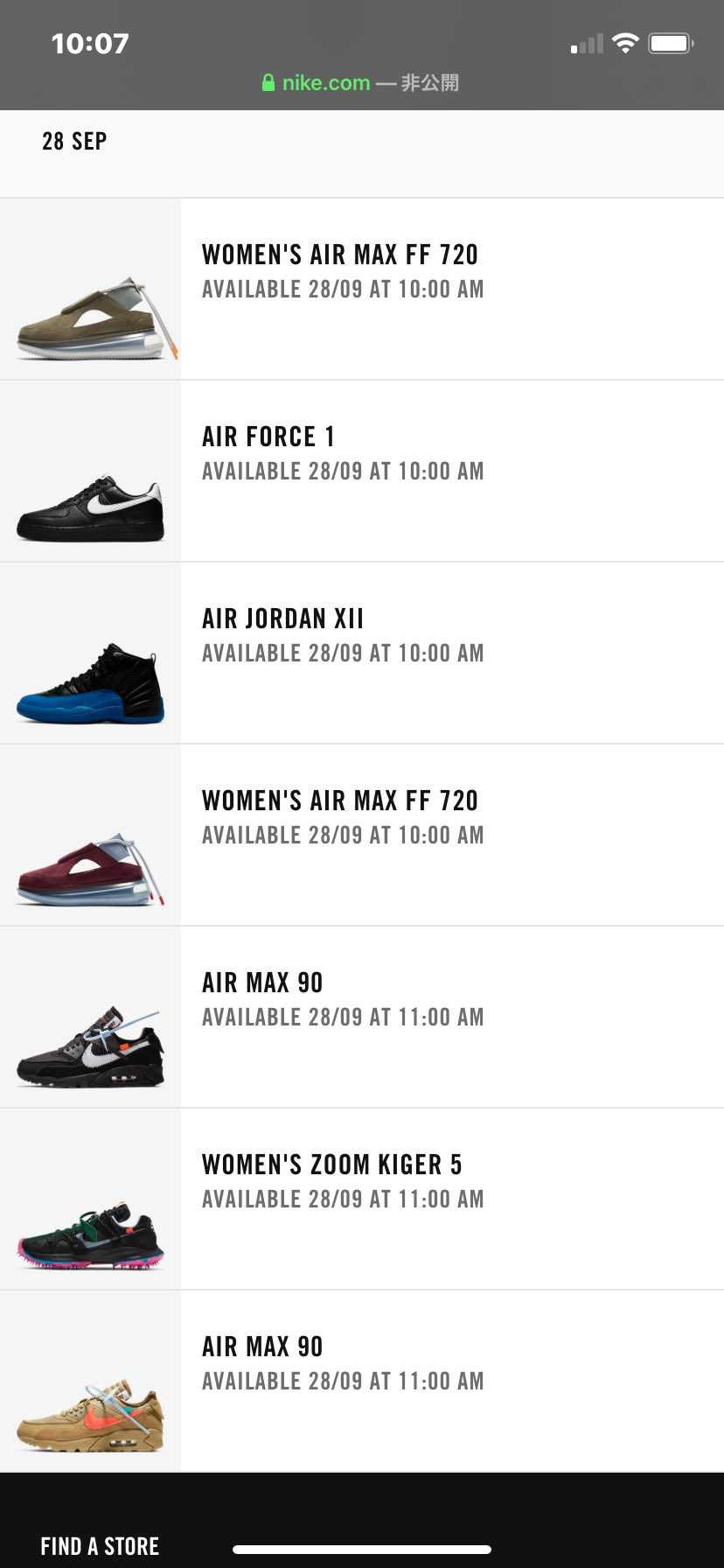Tap the nike.com address bar
This screenshot has height=1568, width=724.
point(360,83)
